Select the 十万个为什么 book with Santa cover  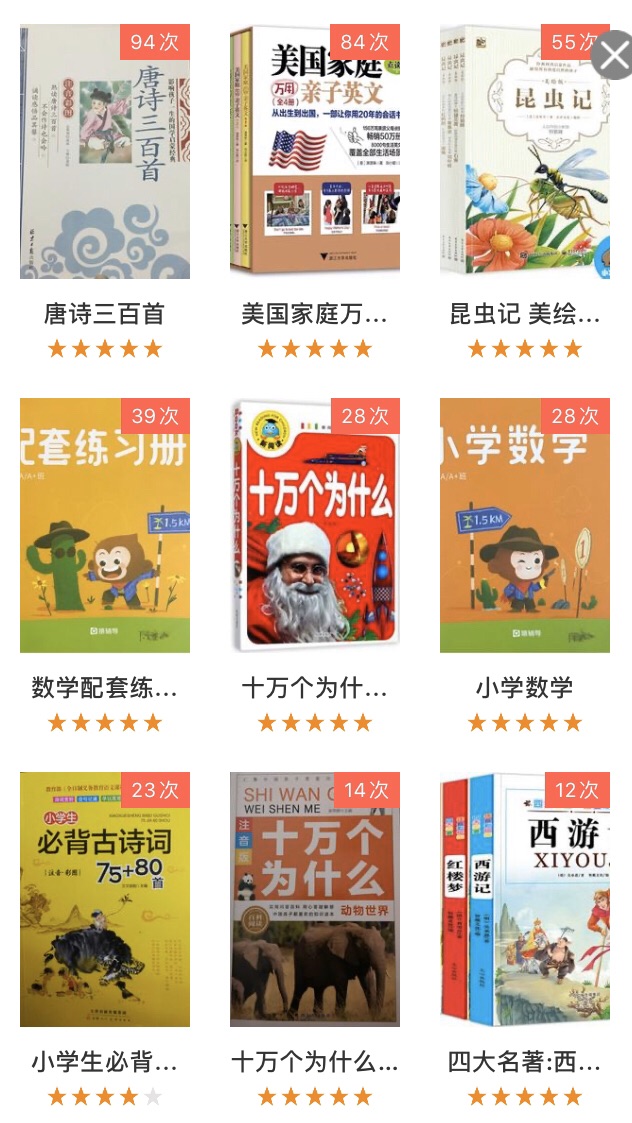click(x=315, y=525)
